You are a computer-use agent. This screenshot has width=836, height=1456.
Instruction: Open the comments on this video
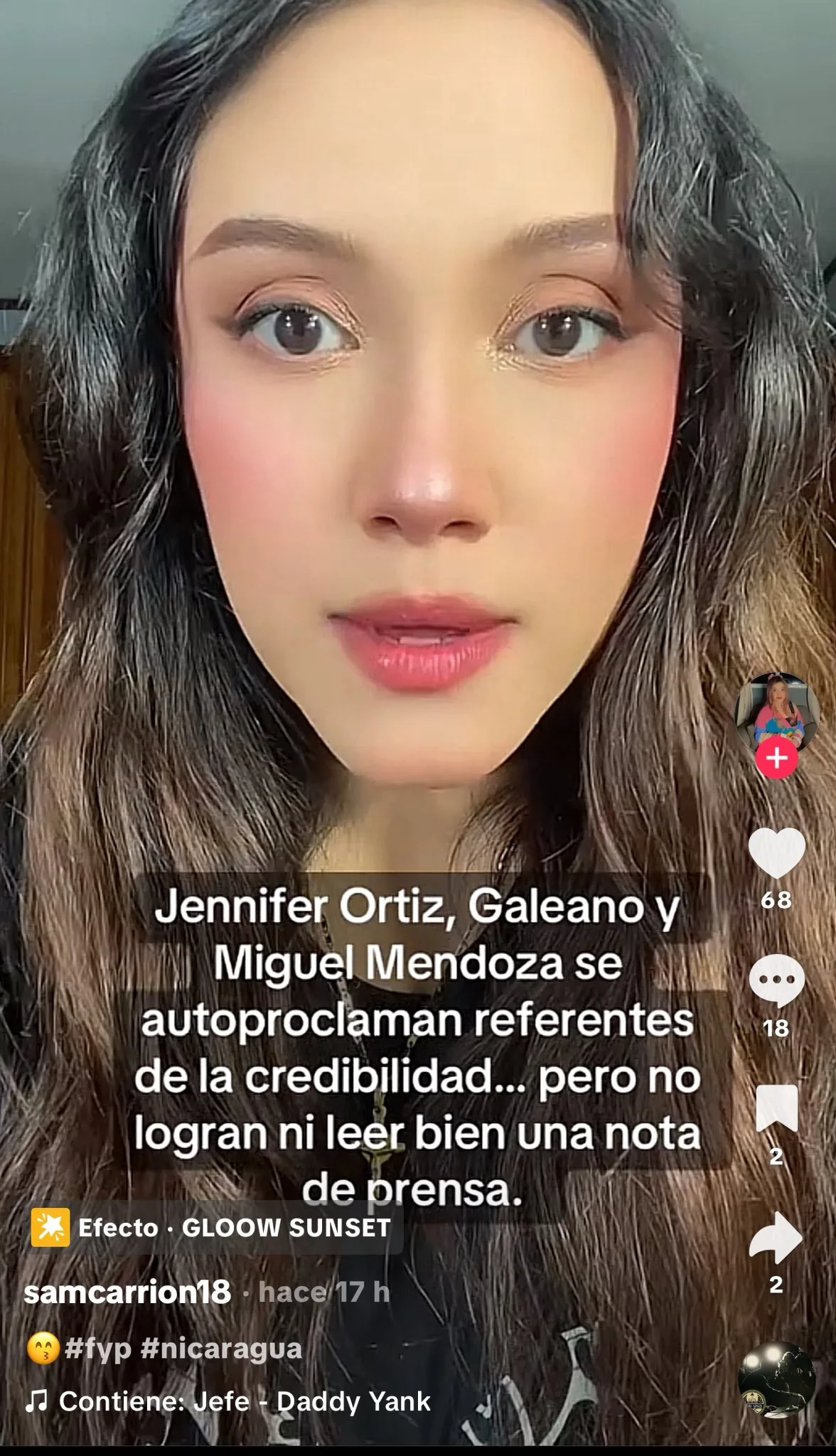click(776, 982)
